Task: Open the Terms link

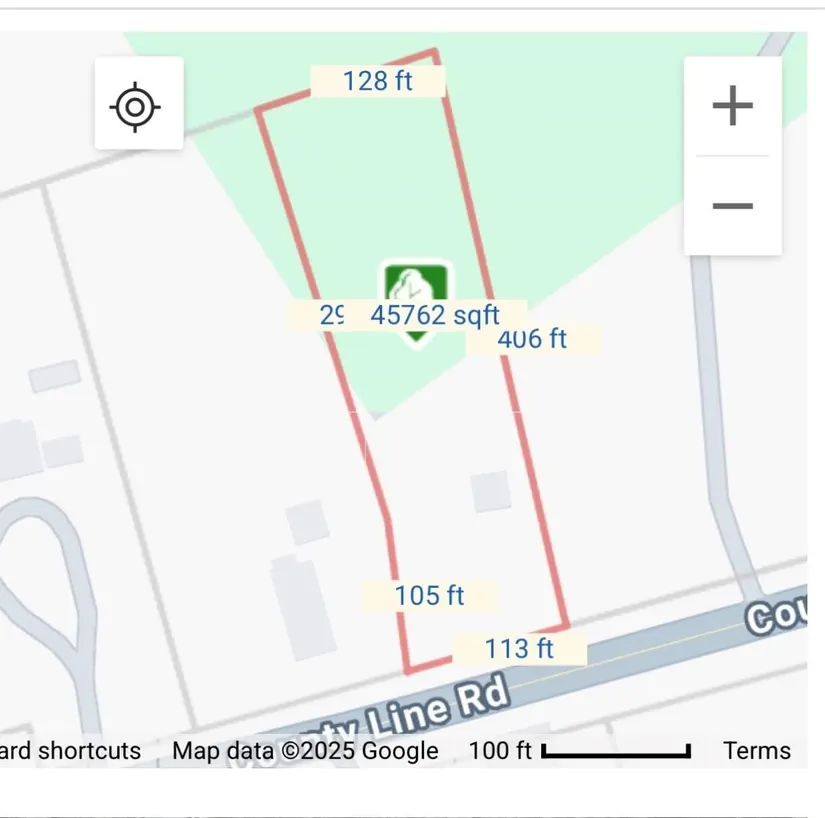Action: coord(757,751)
